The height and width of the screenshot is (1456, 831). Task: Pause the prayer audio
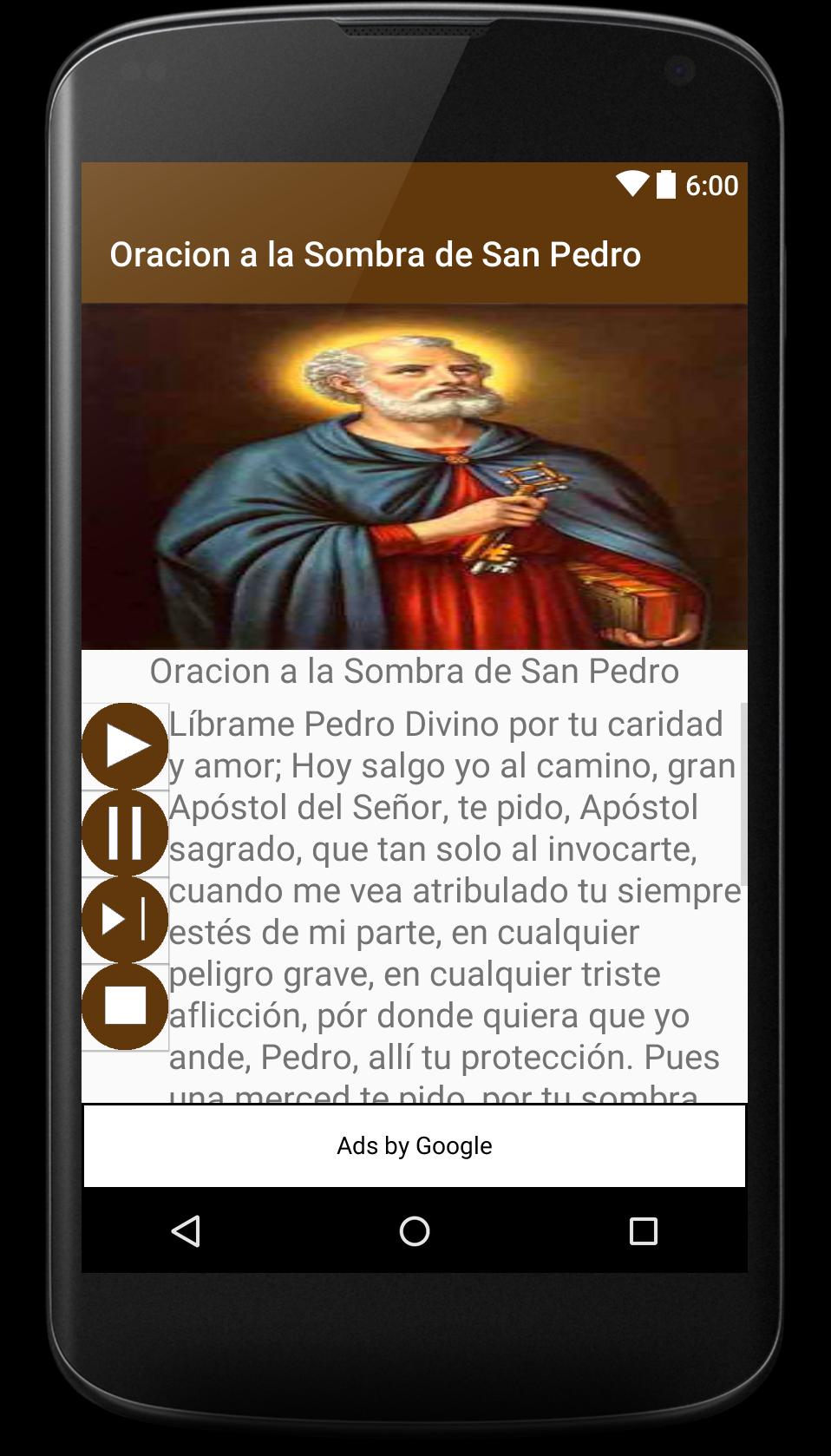point(125,833)
